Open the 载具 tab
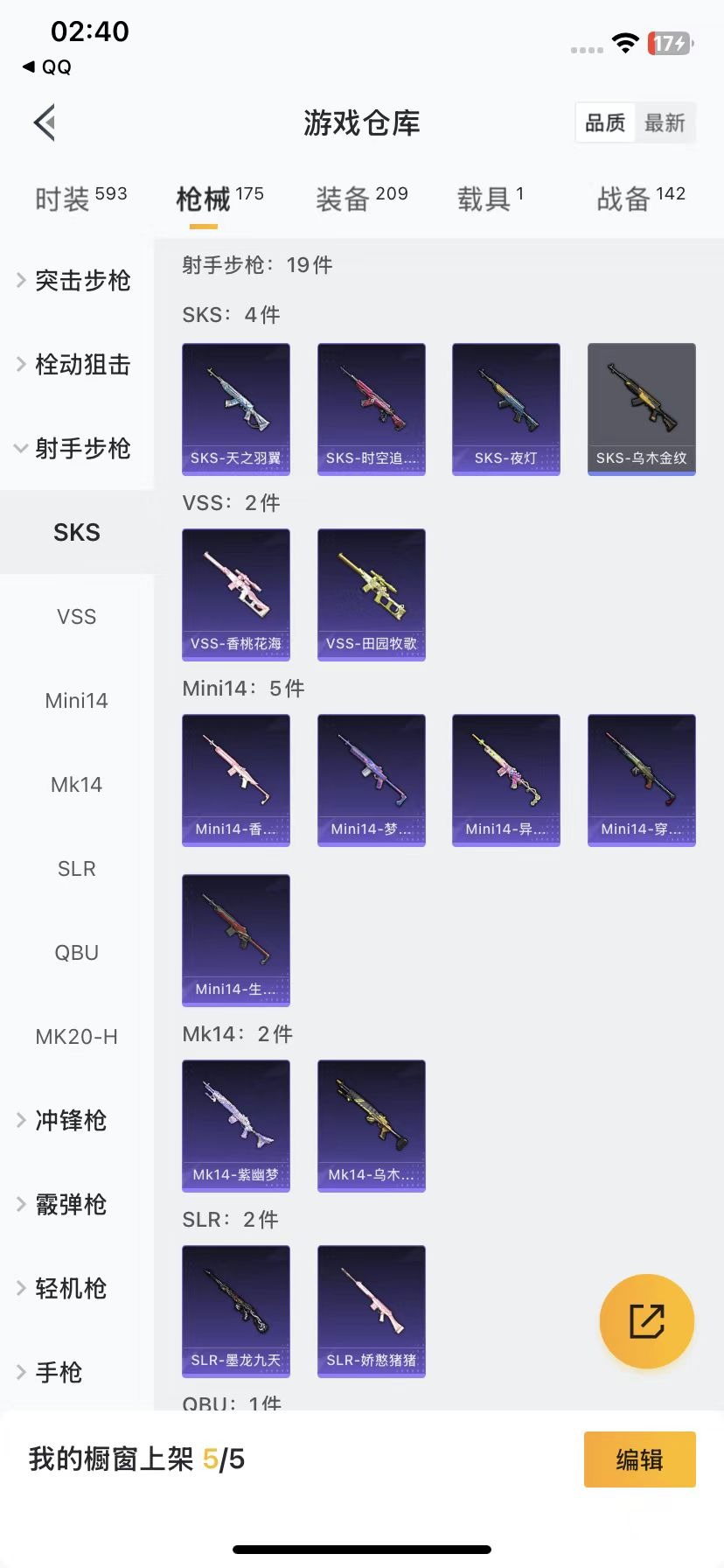 pyautogui.click(x=490, y=199)
